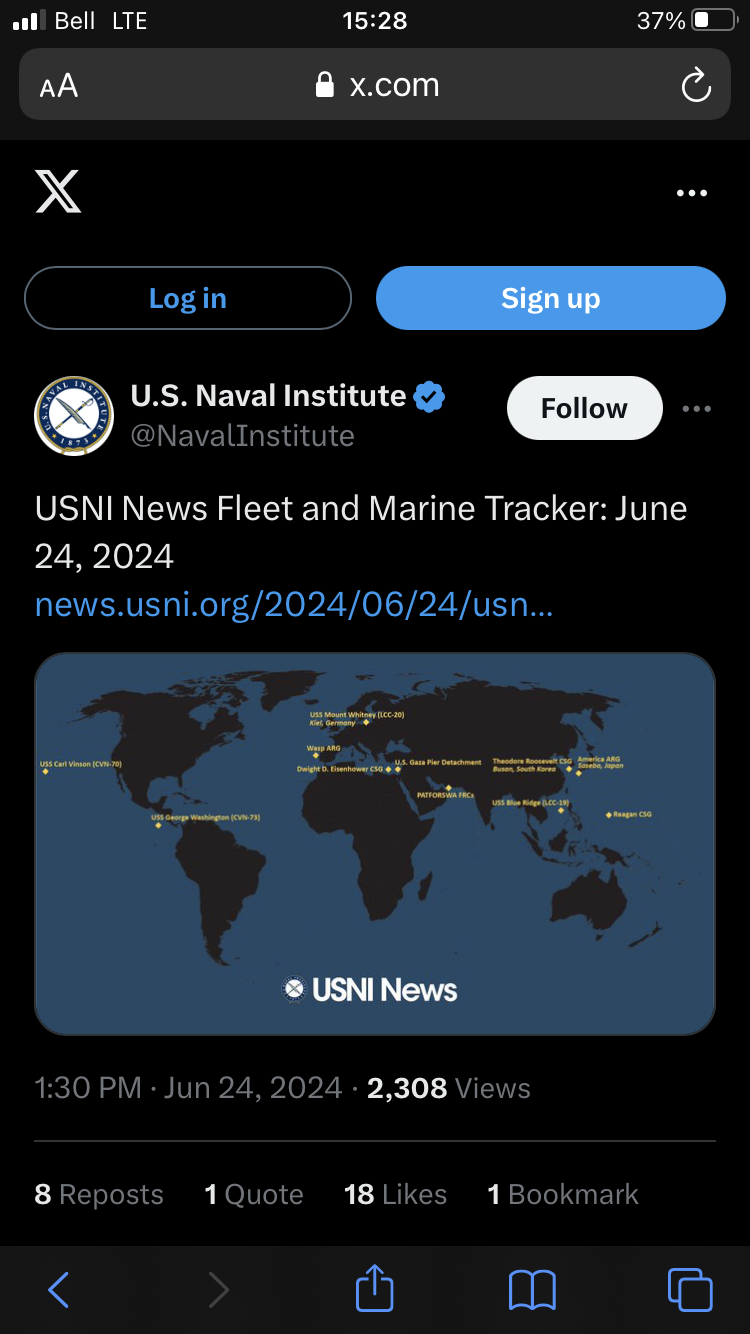This screenshot has height=1334, width=750.
Task: Share this page from Safari toolbar
Action: point(375,1288)
